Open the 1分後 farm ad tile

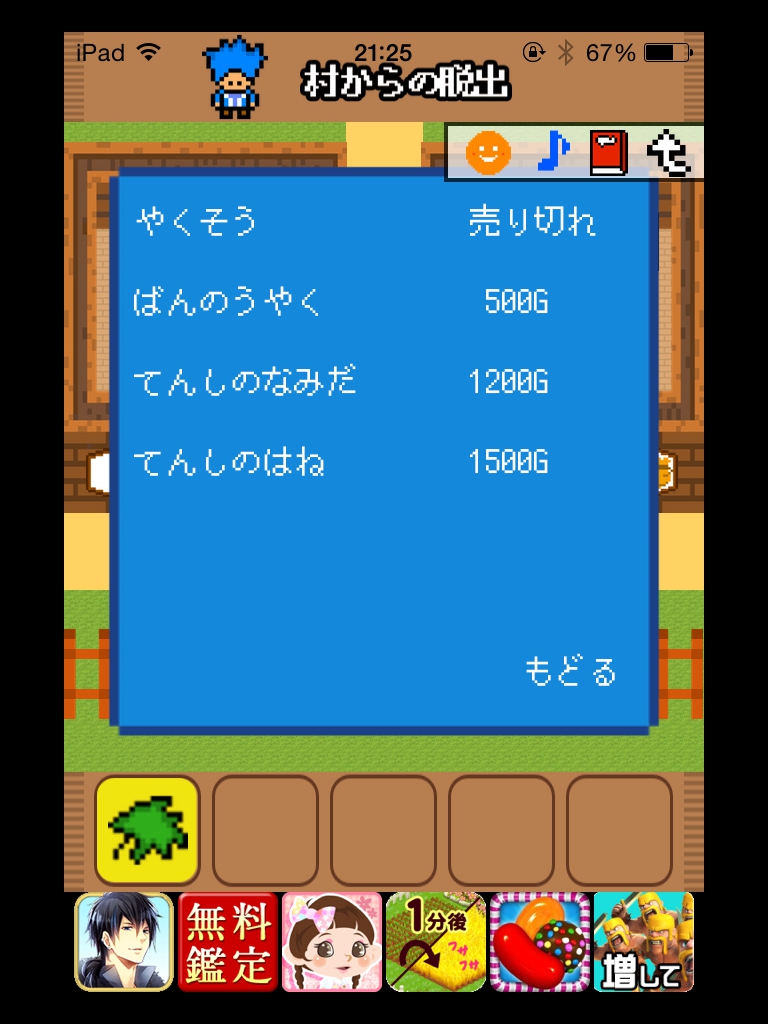[436, 942]
